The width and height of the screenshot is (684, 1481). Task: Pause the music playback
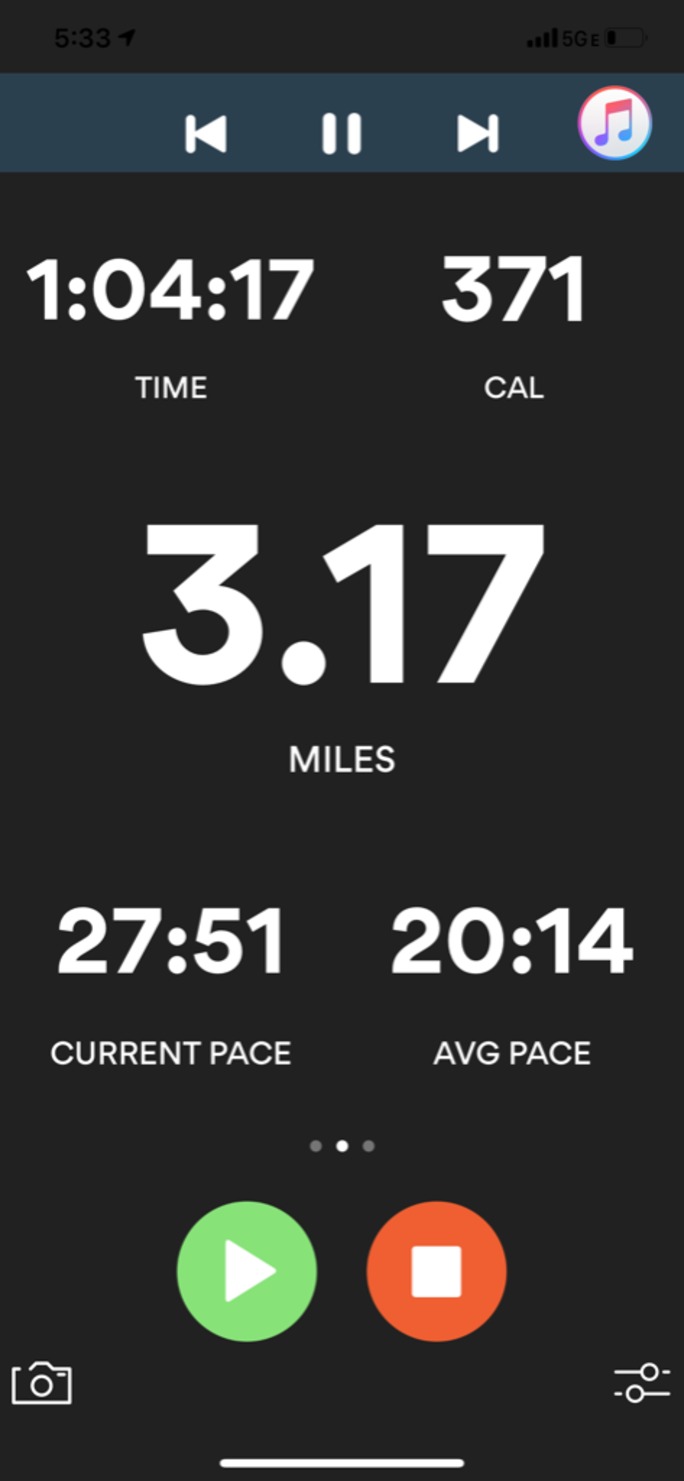click(341, 133)
